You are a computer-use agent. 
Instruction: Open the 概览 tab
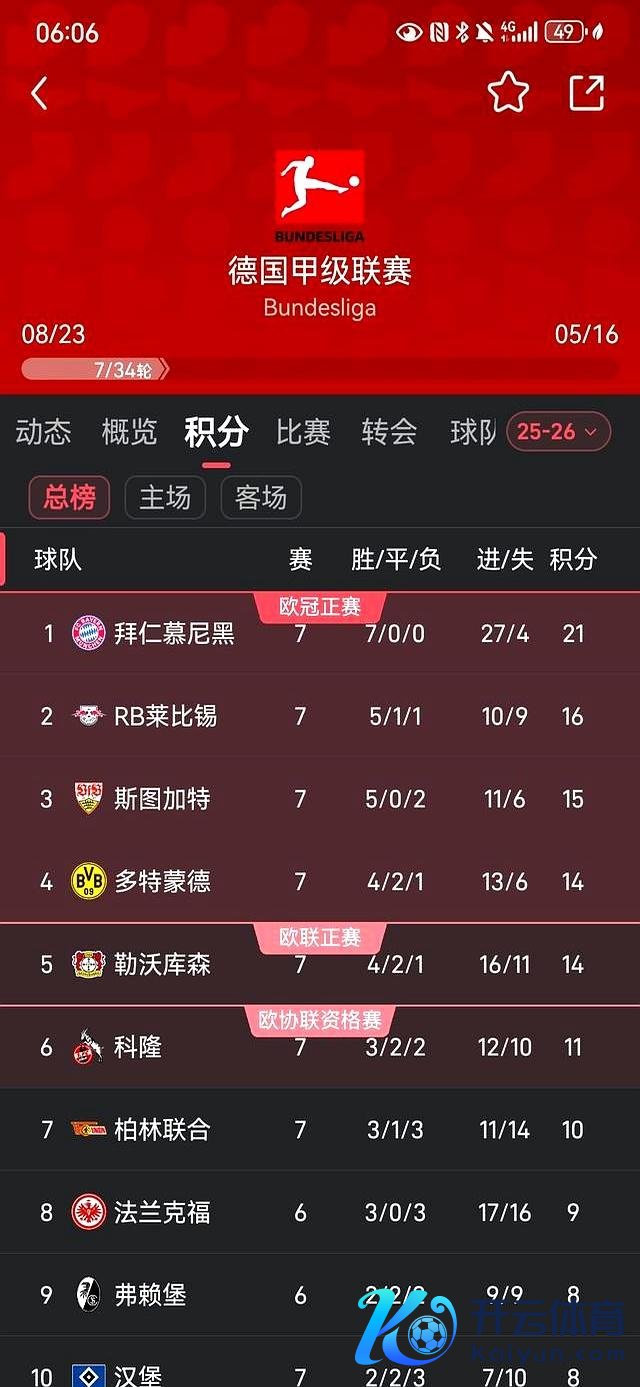click(x=129, y=432)
